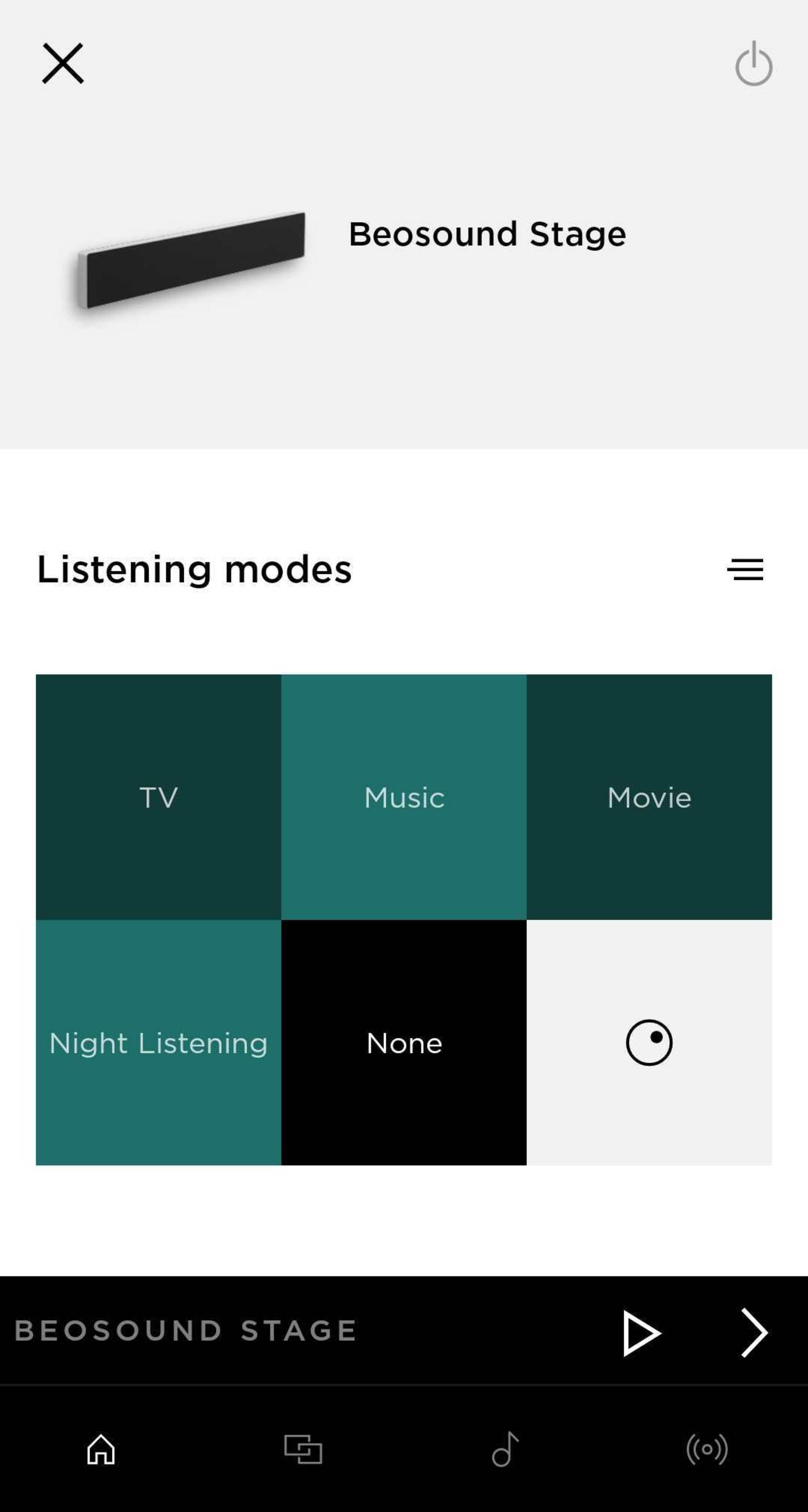Open the custom sound circle tile
Image resolution: width=808 pixels, height=1512 pixels.
649,1043
